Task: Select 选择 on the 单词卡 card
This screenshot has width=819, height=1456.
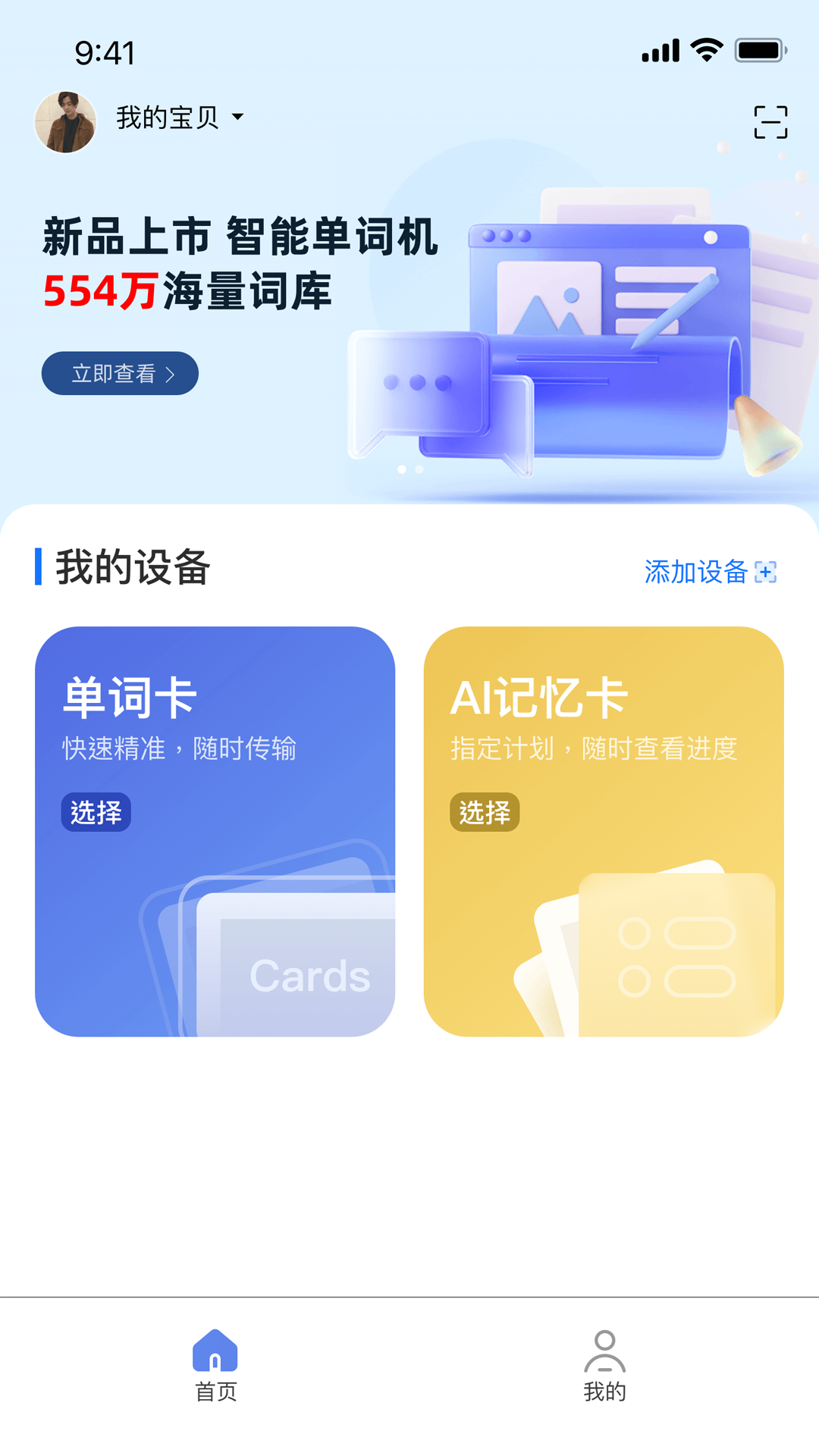Action: 96,812
